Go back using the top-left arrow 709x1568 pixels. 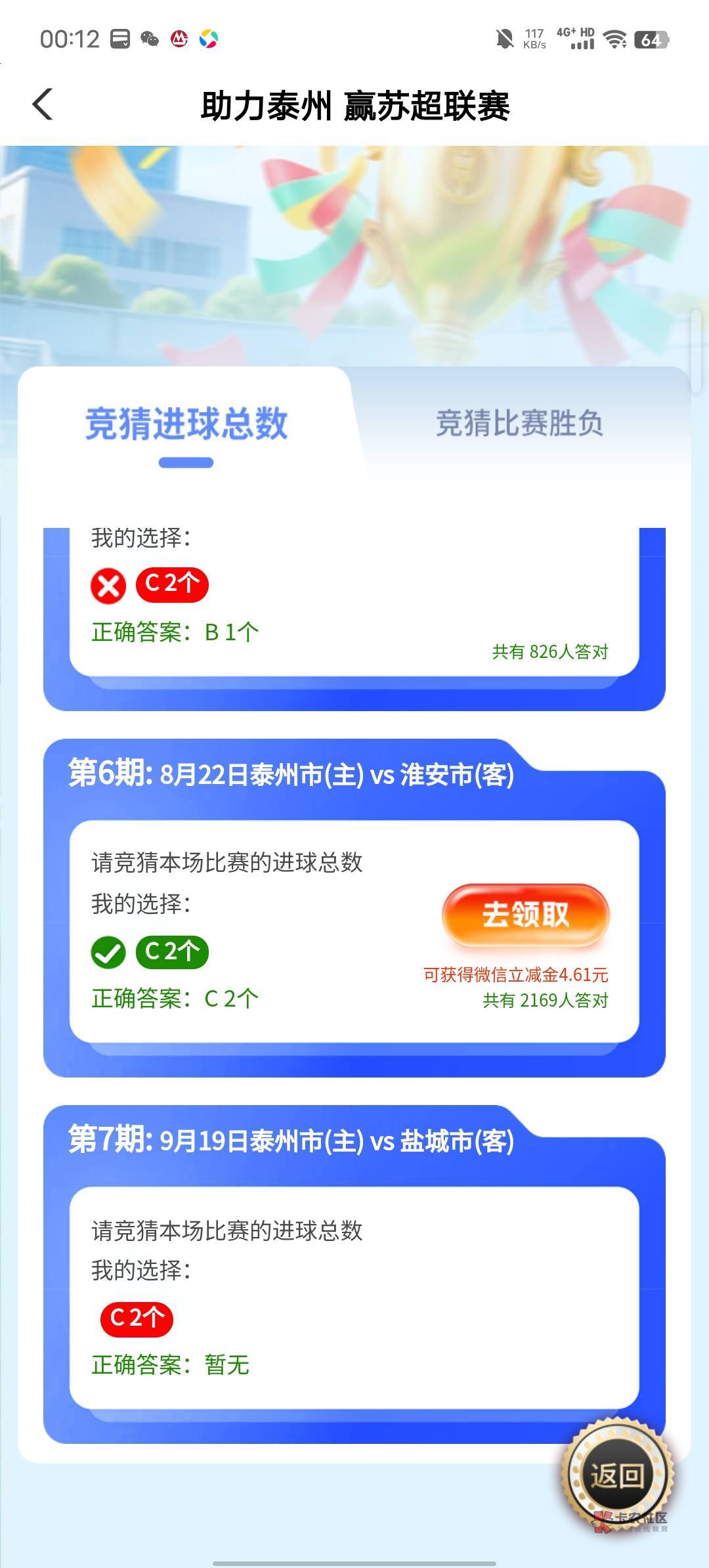(43, 104)
